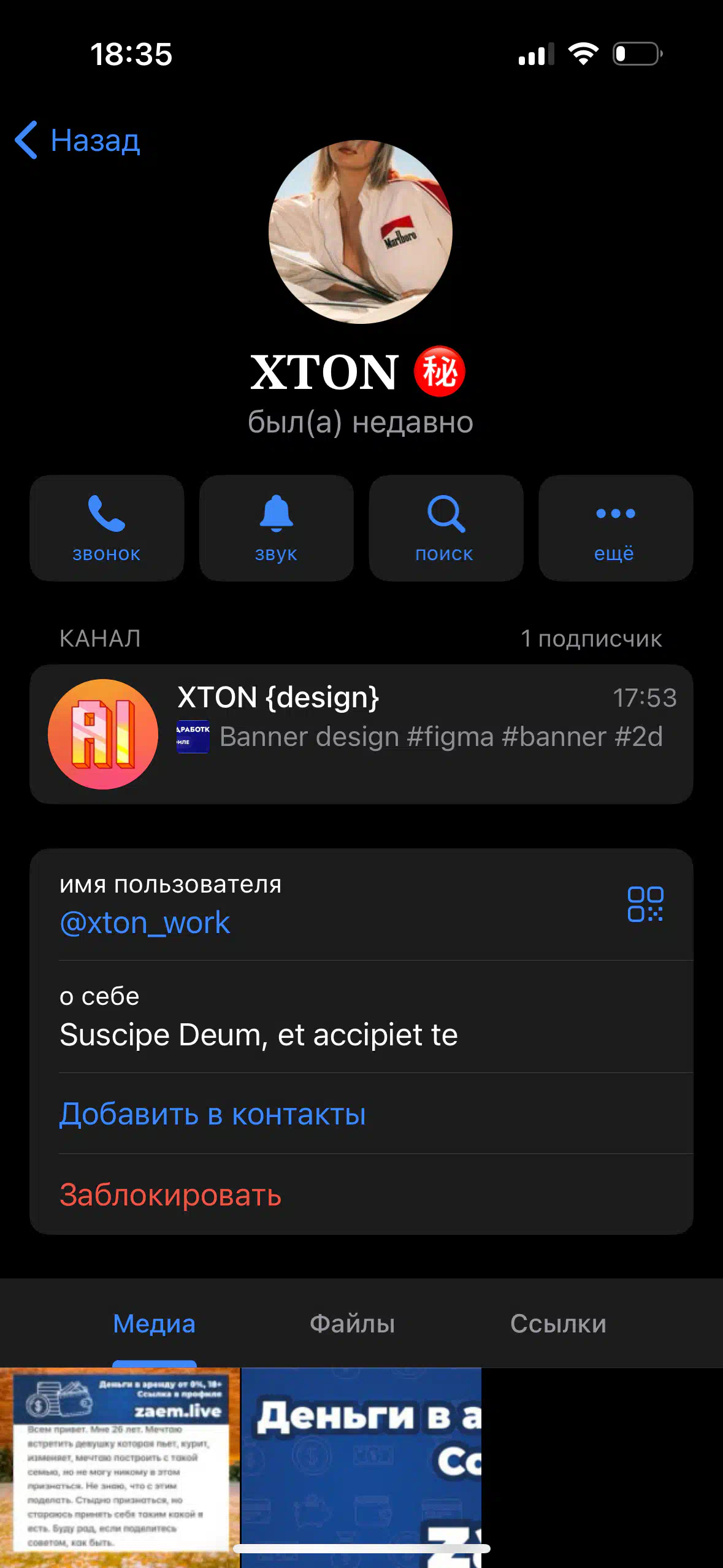The image size is (723, 1568).
Task: Mute notifications with the звук bell
Action: coord(277,528)
